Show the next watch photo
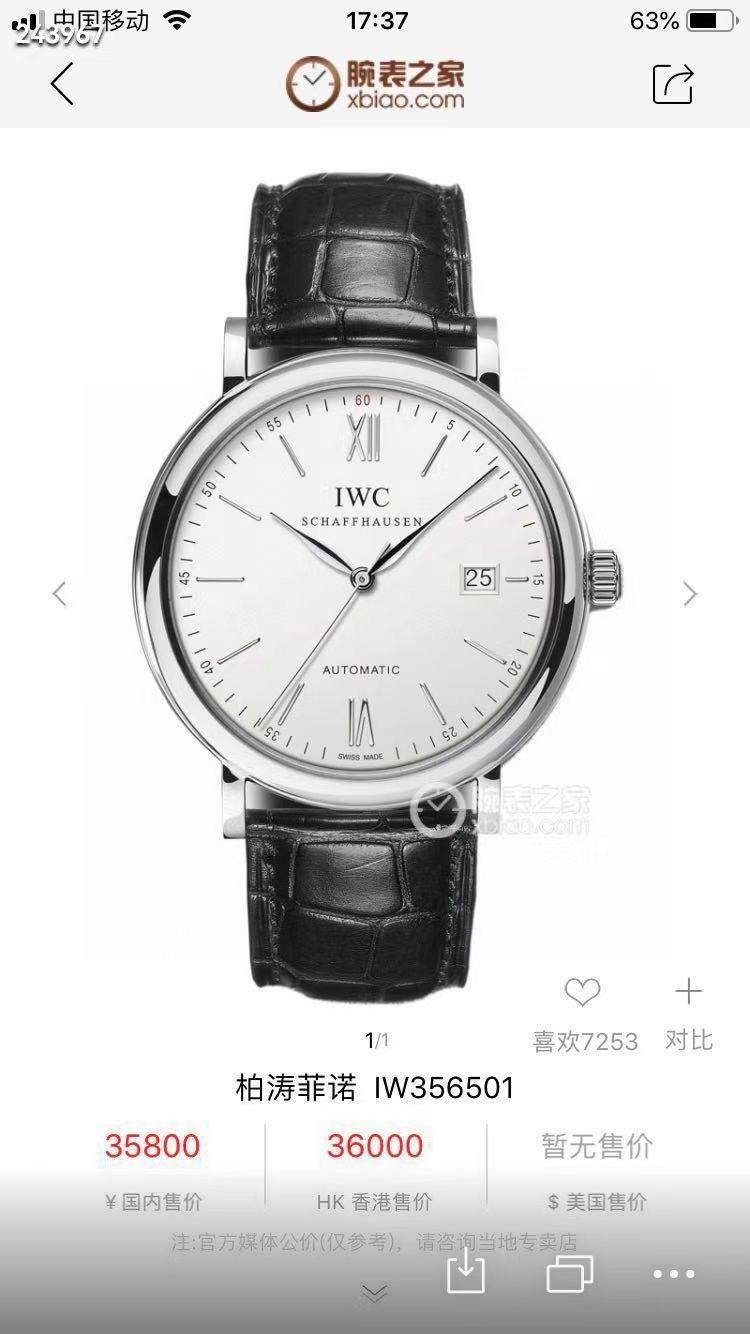 (690, 593)
